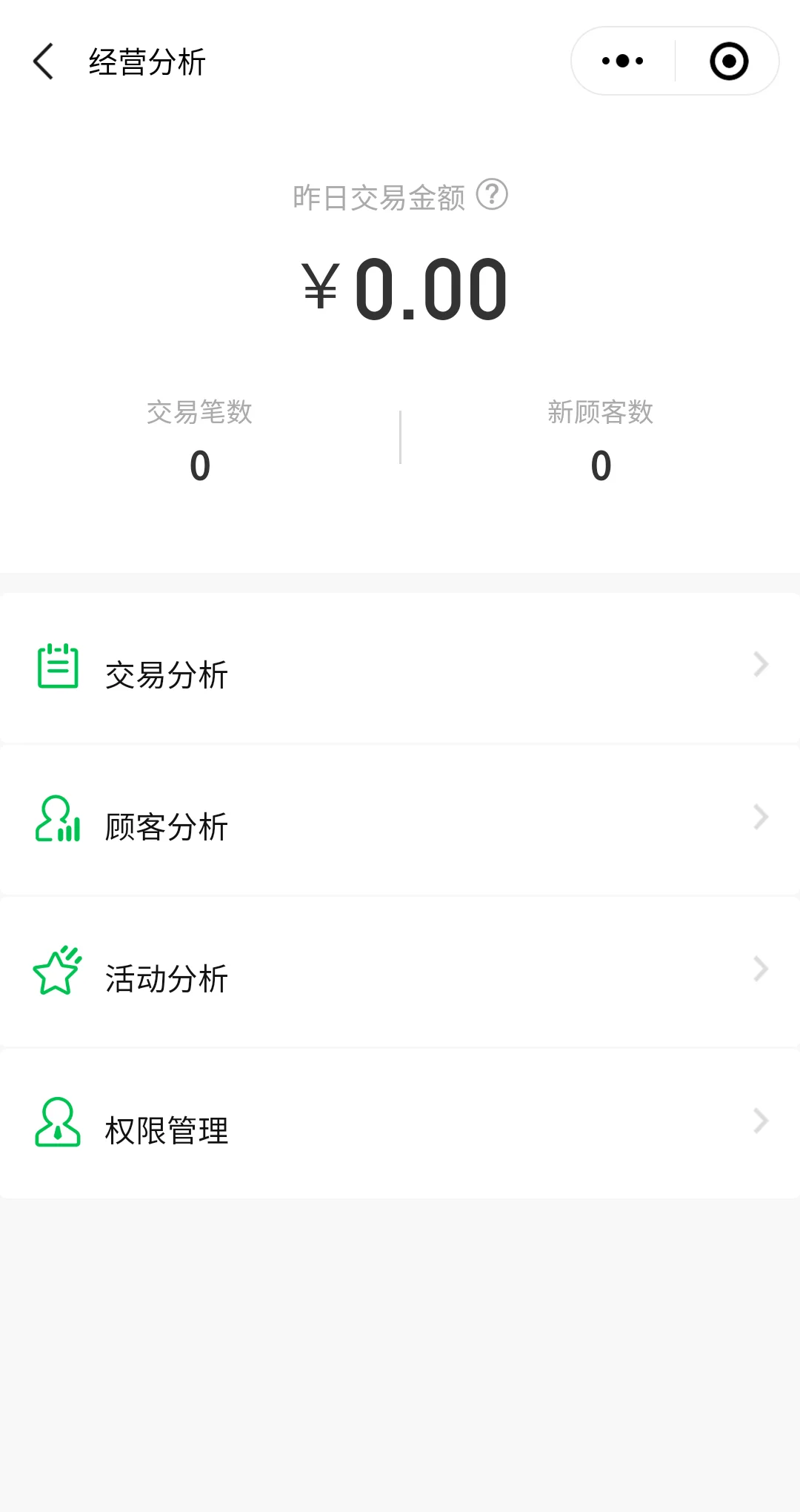Close the mini program with the circle button
The height and width of the screenshot is (1512, 800).
729,62
